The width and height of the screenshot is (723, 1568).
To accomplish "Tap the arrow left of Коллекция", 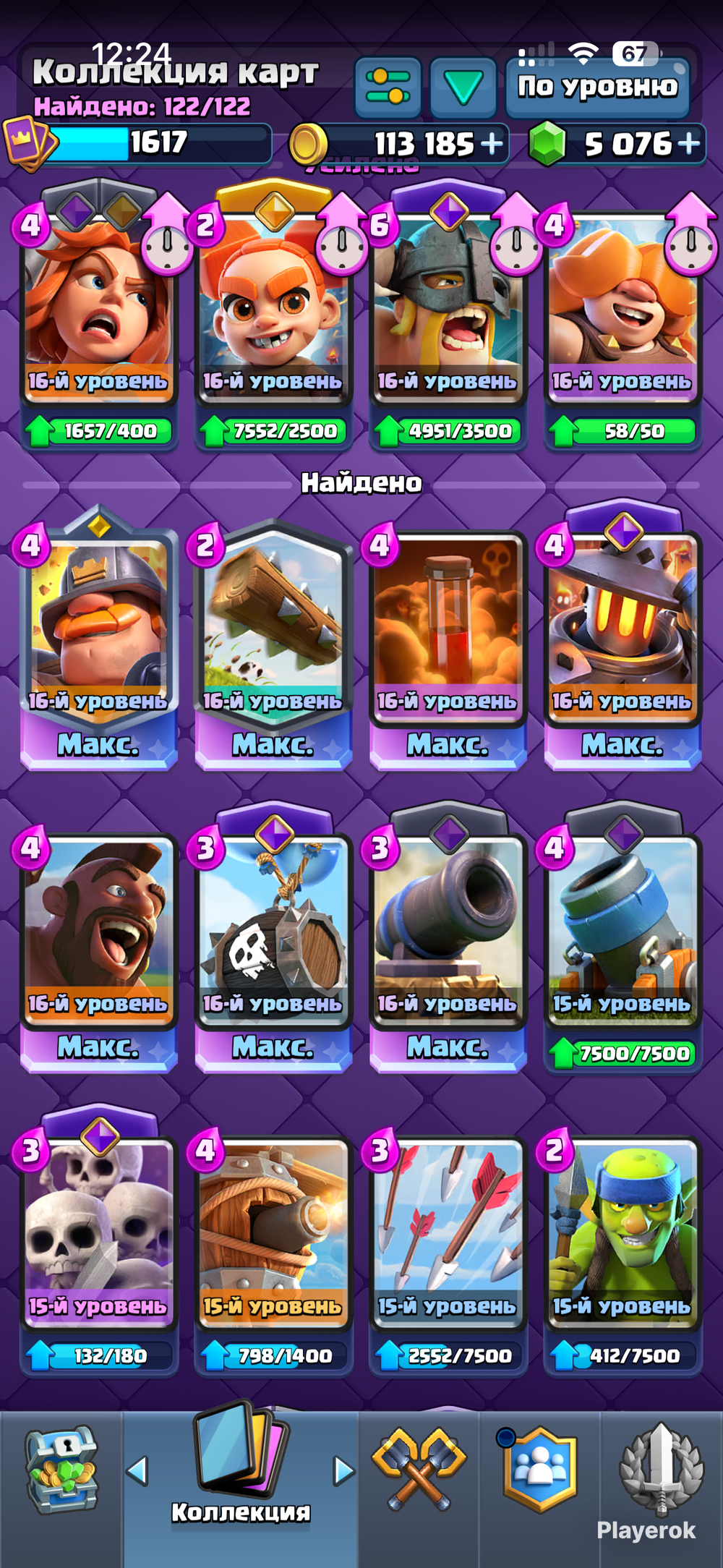I will click(137, 1470).
